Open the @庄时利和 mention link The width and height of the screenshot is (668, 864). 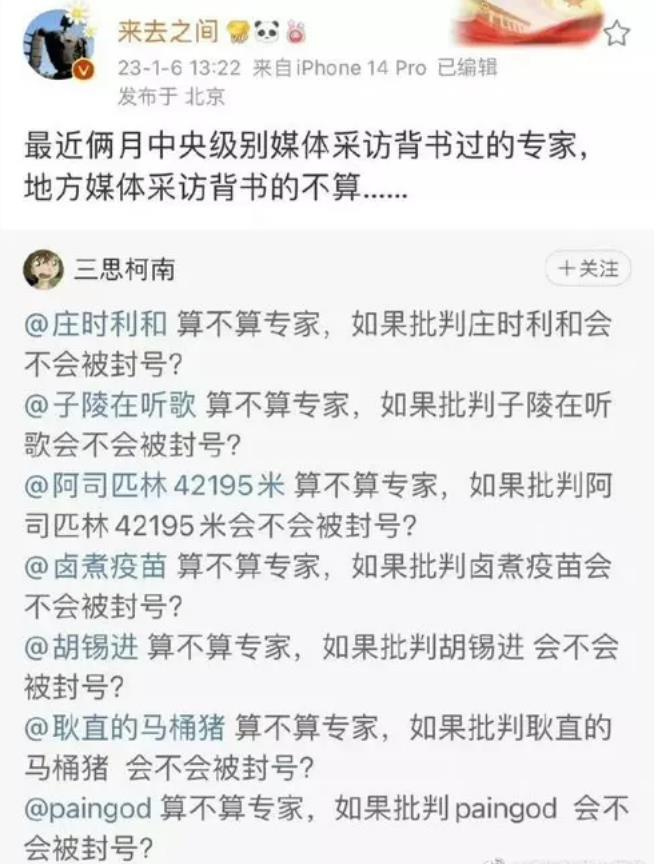(95, 324)
